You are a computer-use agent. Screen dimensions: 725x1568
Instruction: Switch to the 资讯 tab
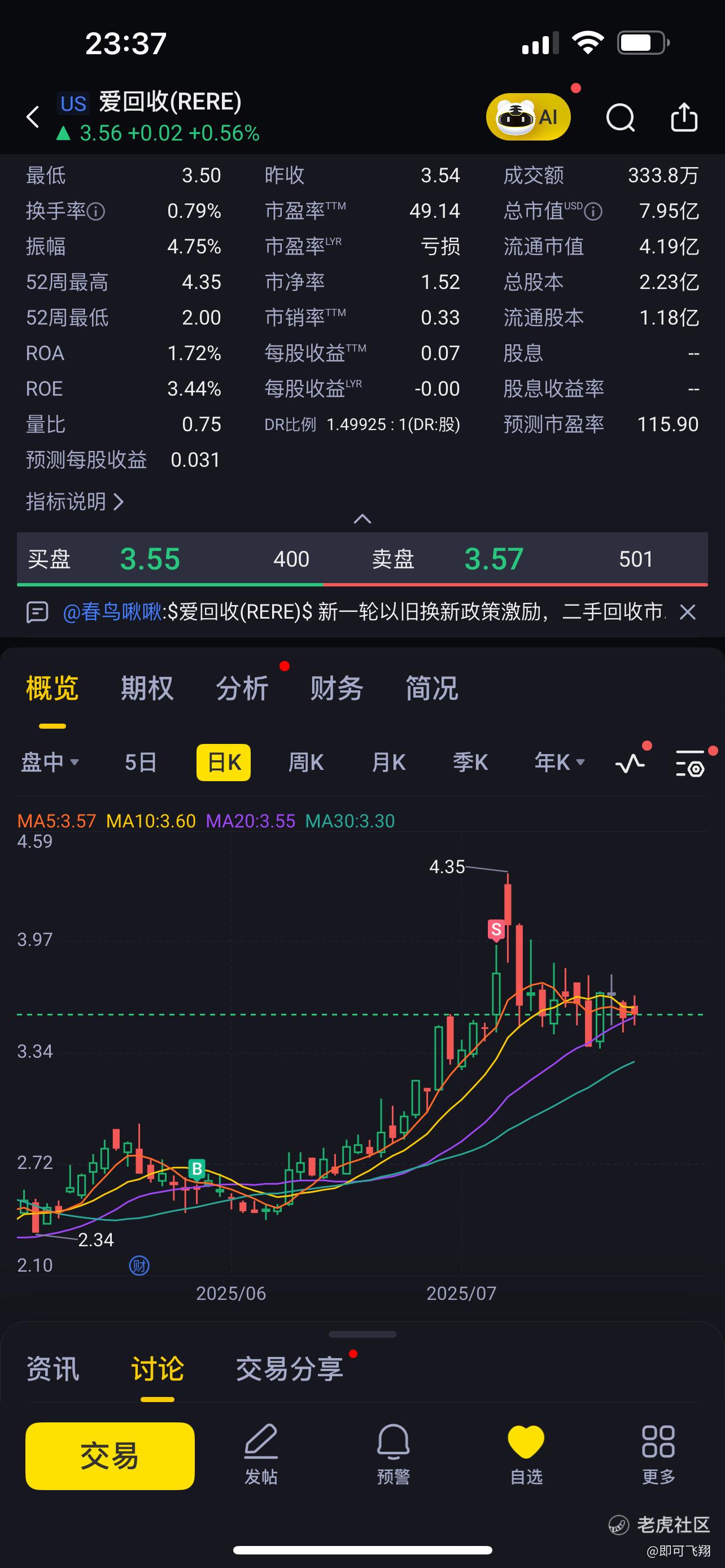click(x=53, y=1369)
